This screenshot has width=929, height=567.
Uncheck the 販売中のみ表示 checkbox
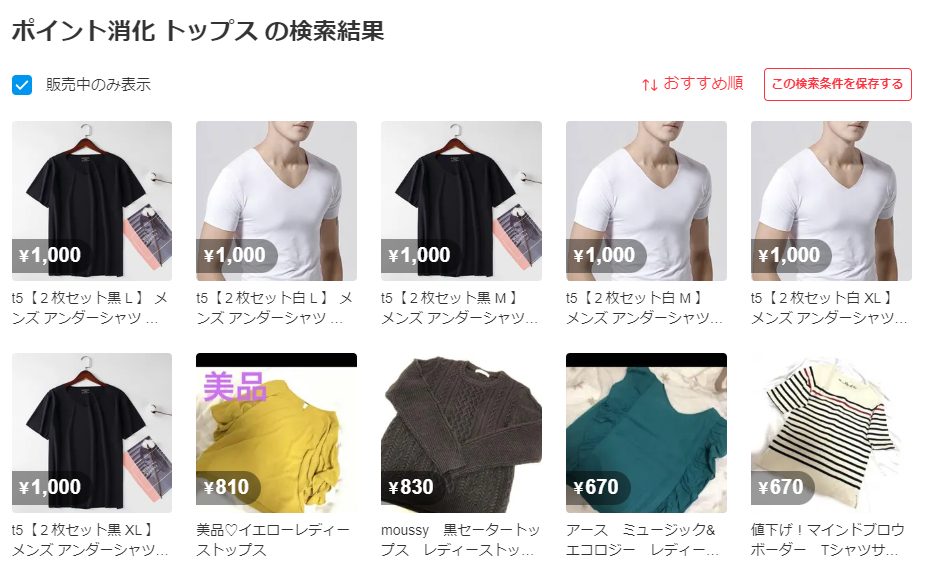tap(22, 85)
